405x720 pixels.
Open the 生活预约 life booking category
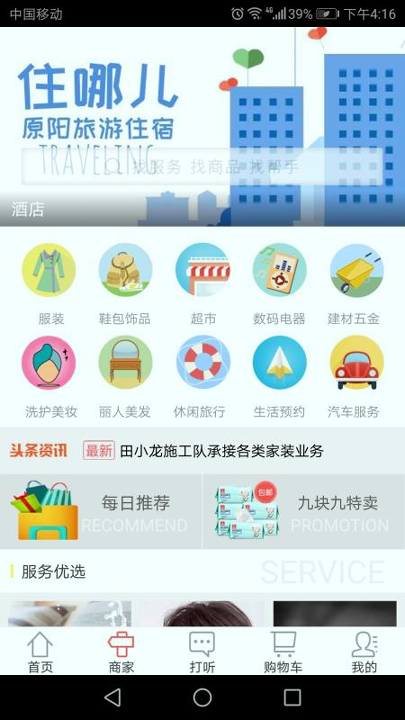coord(279,377)
